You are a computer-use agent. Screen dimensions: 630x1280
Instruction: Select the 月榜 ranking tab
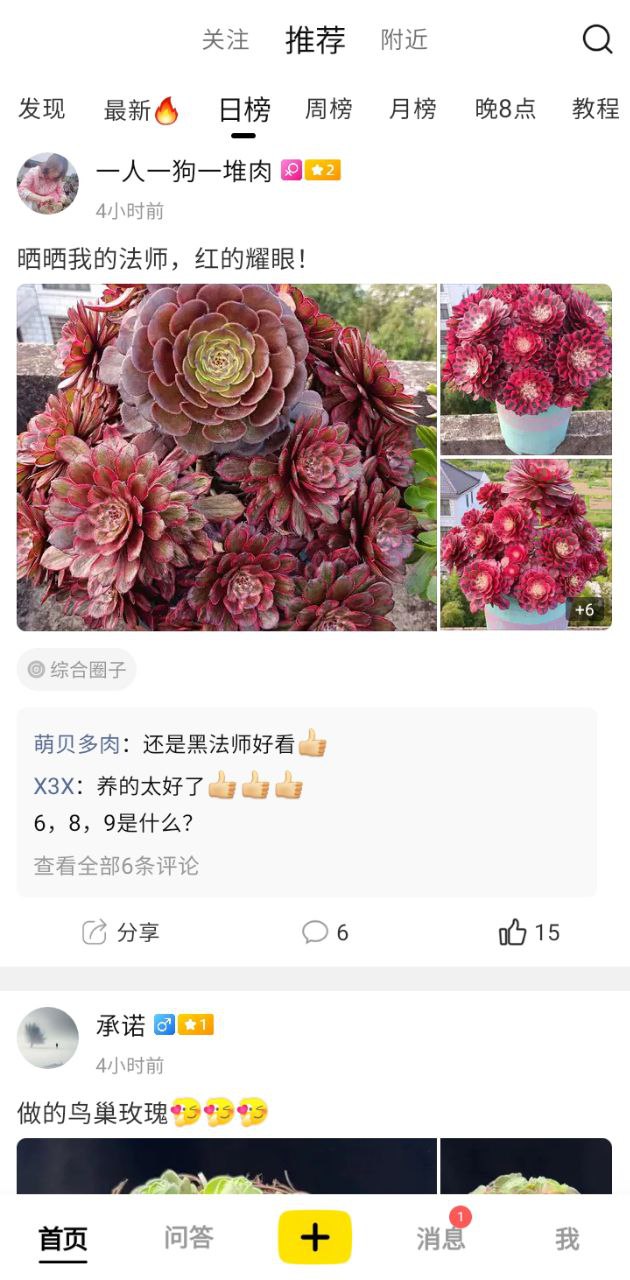(412, 109)
